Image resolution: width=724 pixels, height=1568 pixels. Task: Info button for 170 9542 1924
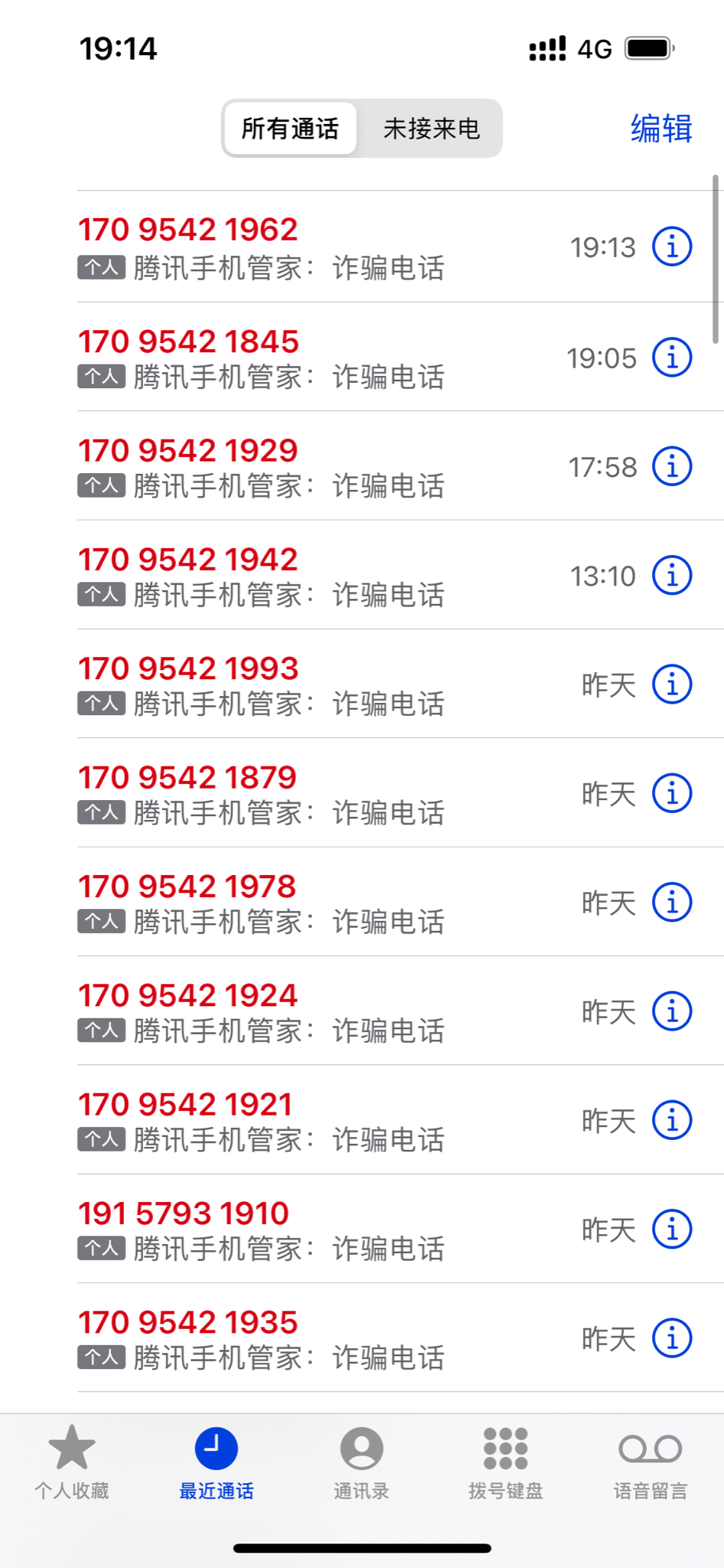coord(672,1011)
